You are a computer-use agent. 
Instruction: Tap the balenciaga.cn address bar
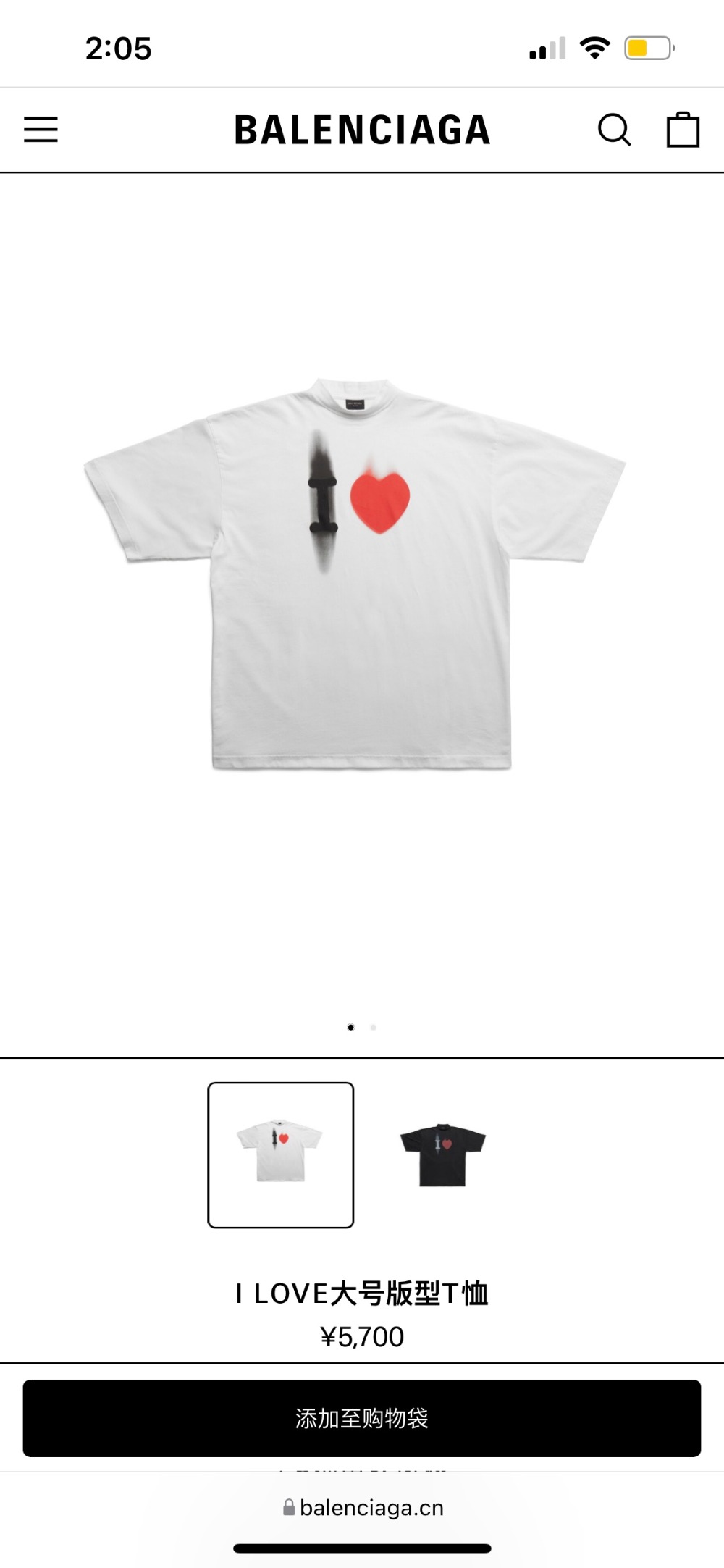[x=362, y=1508]
